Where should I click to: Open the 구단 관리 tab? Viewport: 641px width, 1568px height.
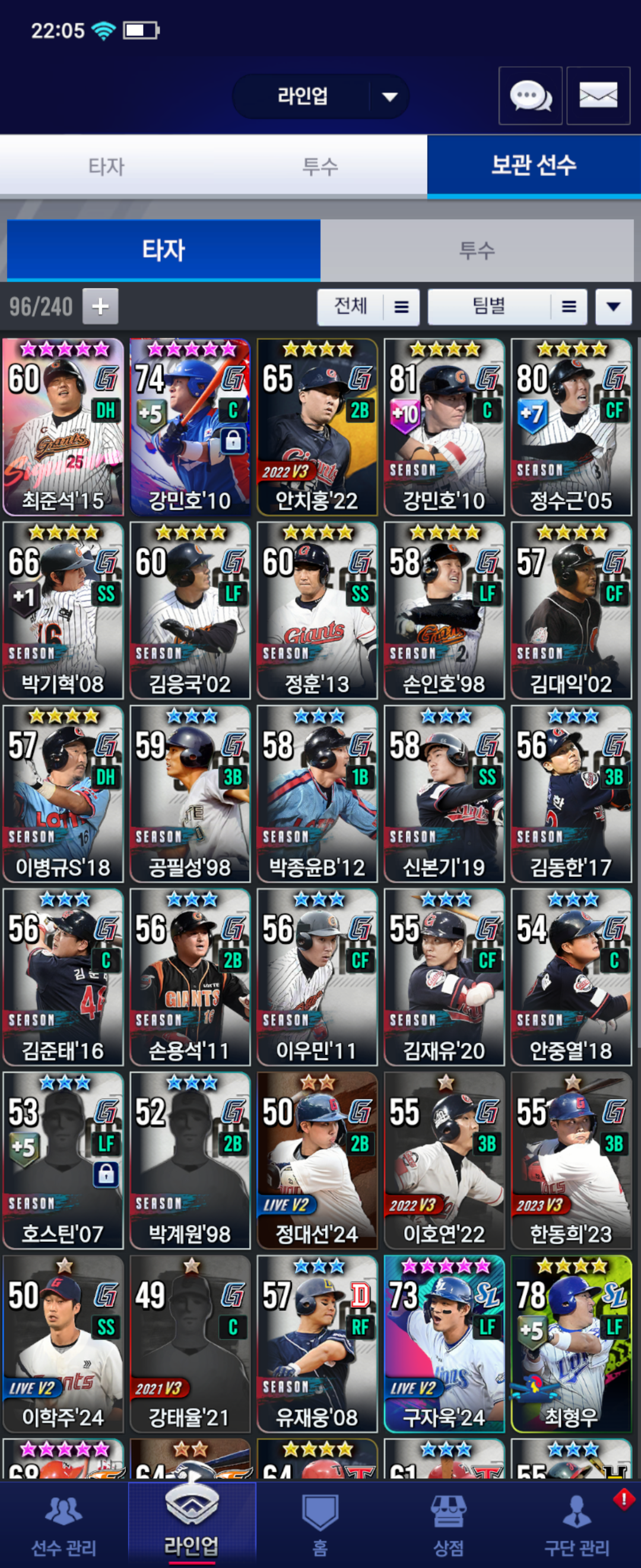[576, 1525]
